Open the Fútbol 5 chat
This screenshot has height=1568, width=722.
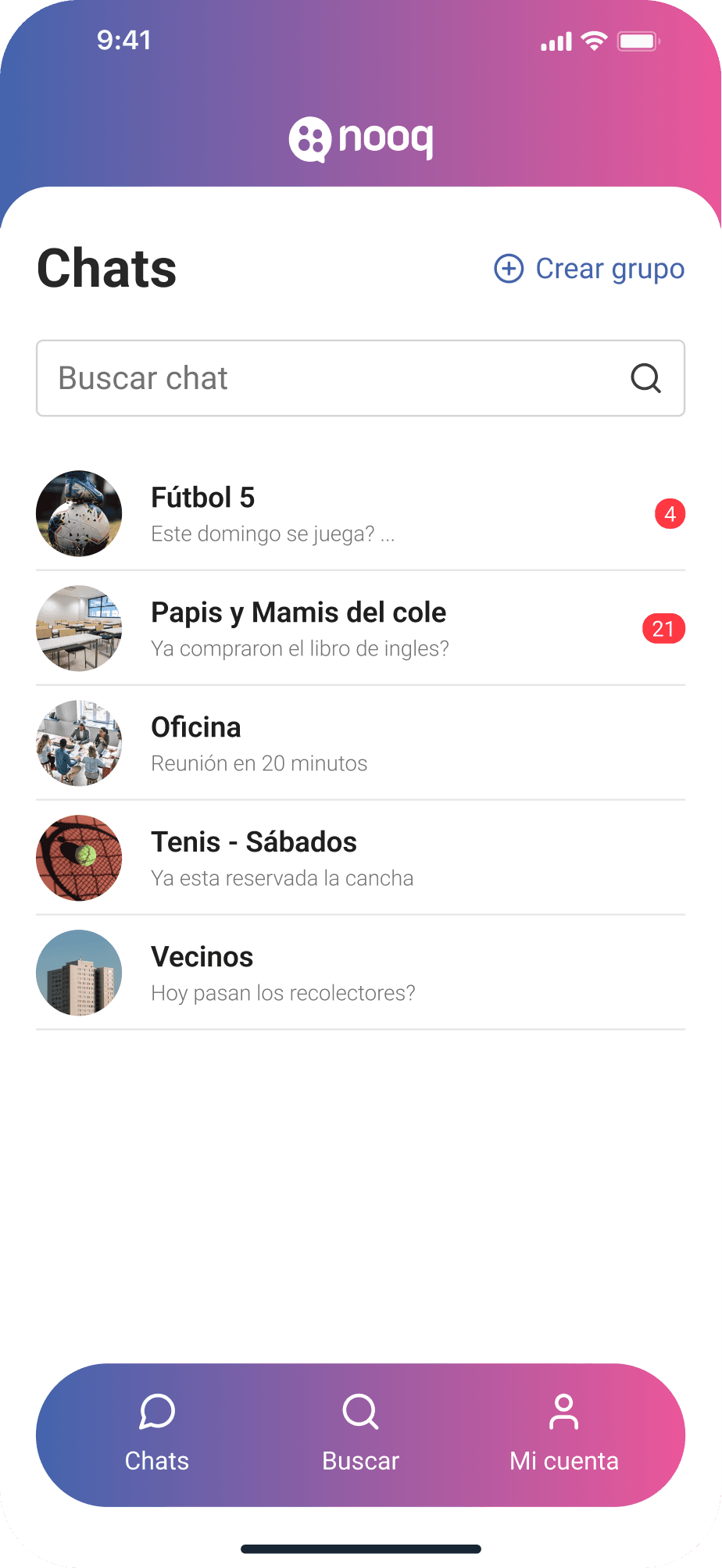(313, 513)
